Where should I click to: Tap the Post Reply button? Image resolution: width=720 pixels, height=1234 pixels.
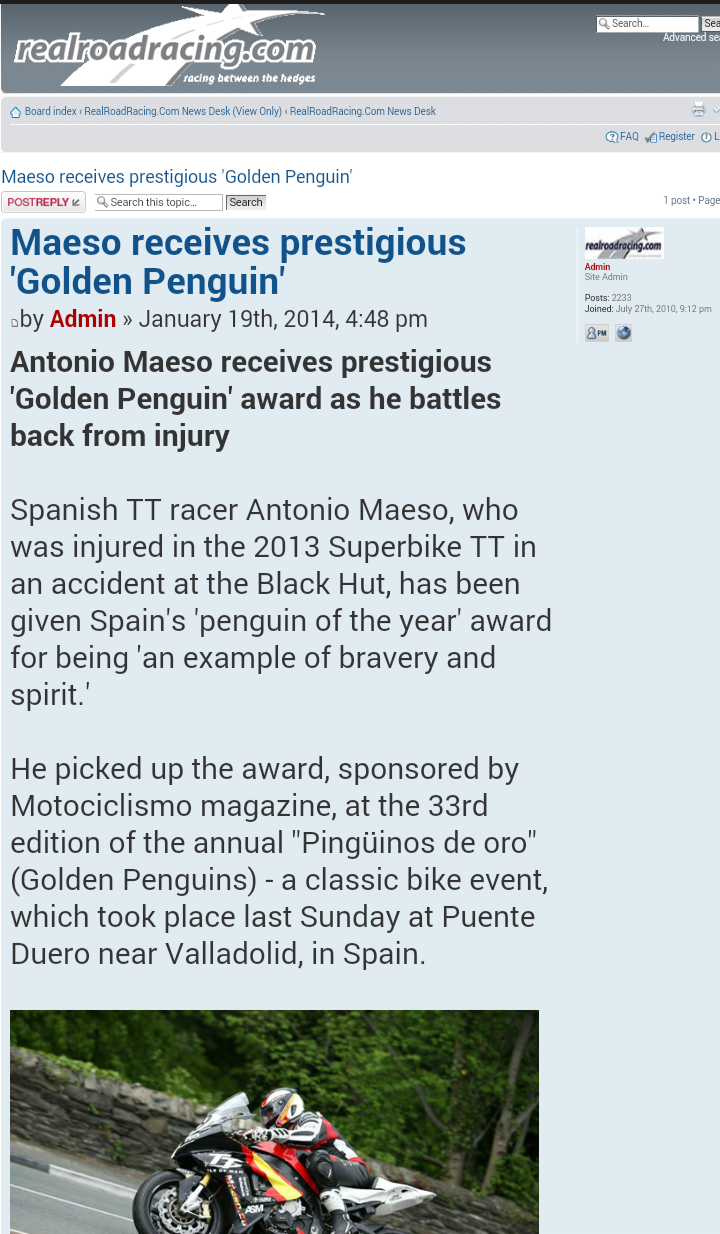tap(43, 202)
